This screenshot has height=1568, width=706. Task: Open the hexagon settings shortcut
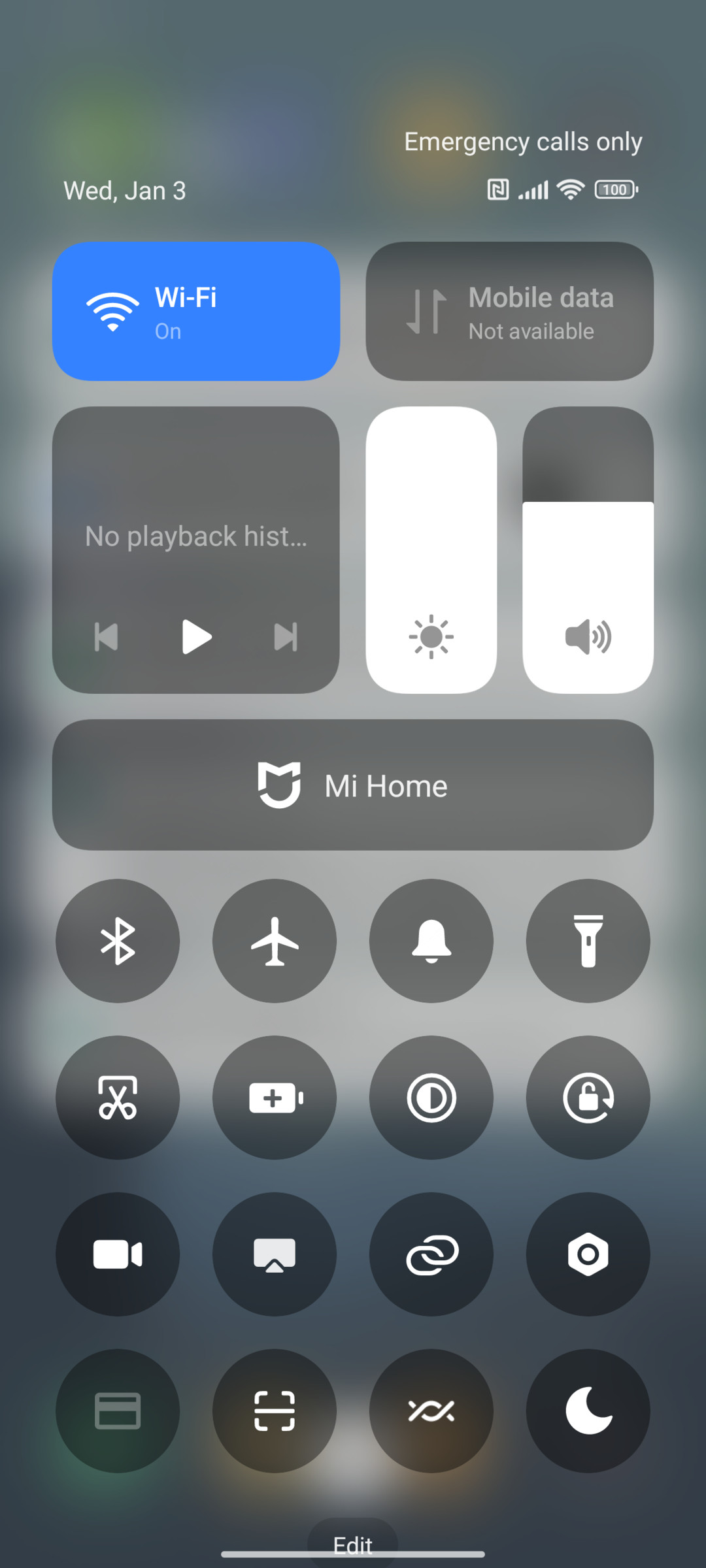(x=588, y=1254)
